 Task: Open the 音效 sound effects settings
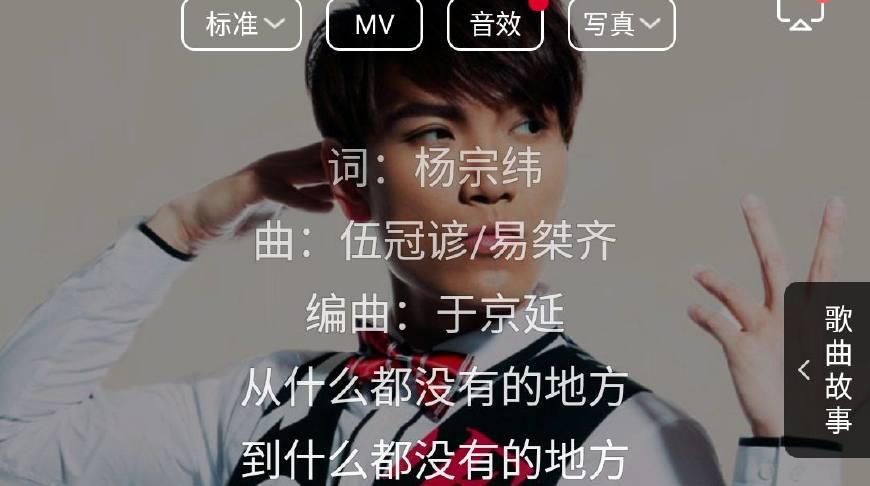click(x=495, y=24)
